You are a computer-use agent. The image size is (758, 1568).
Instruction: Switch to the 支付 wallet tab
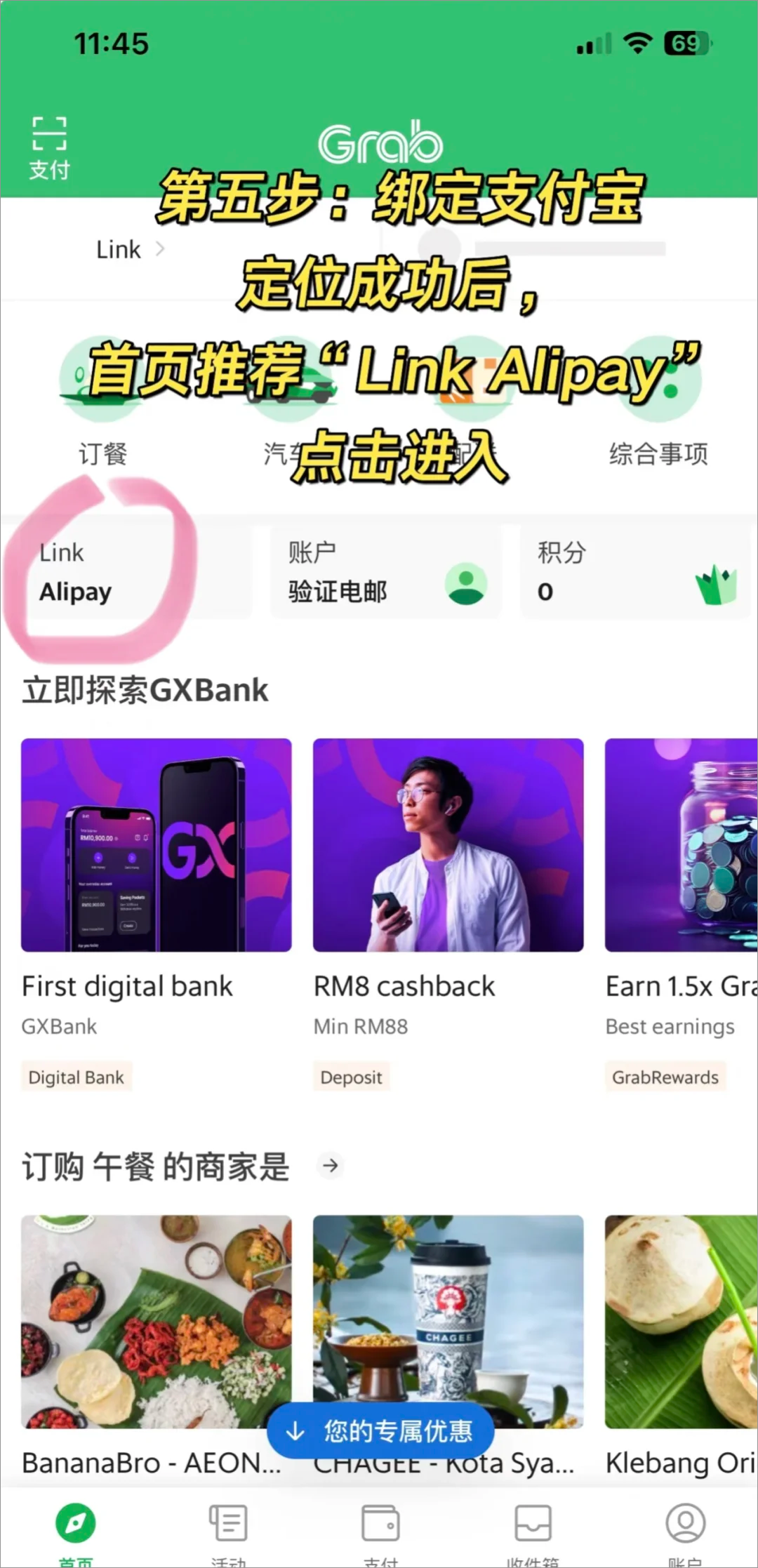(380, 1530)
